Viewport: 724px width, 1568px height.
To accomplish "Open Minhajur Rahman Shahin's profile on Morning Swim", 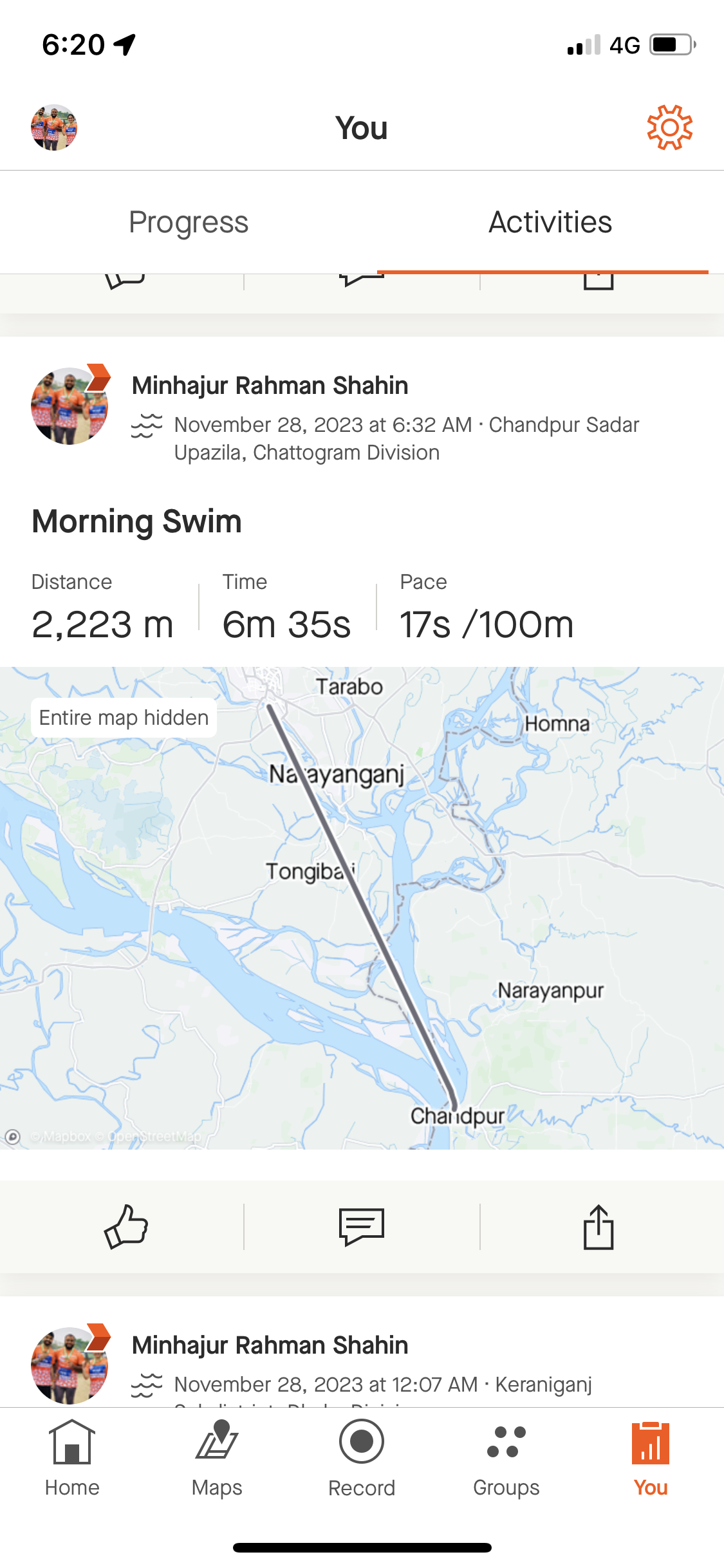I will point(270,386).
